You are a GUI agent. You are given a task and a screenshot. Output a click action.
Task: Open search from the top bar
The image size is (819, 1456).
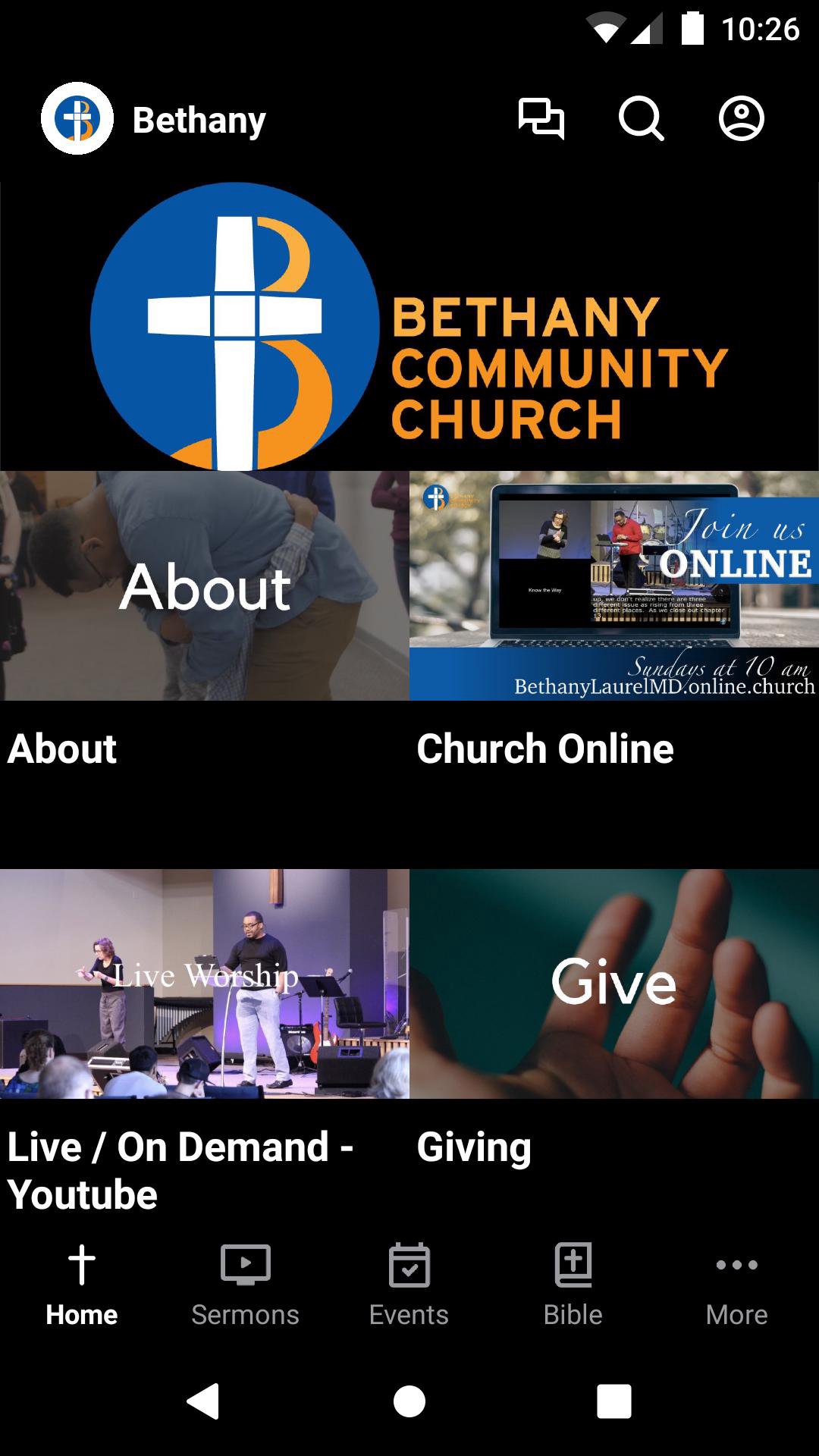(641, 119)
